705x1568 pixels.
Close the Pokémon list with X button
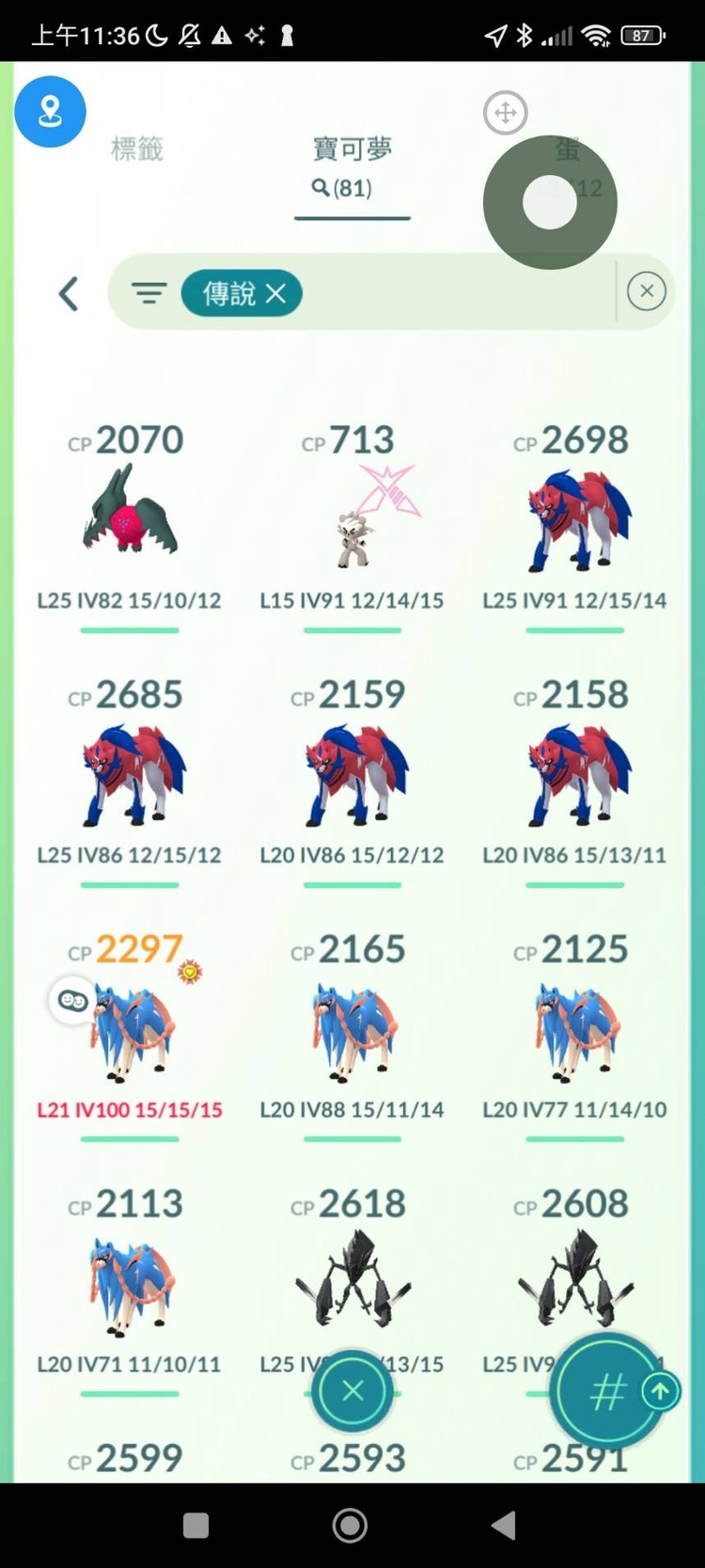point(352,1390)
